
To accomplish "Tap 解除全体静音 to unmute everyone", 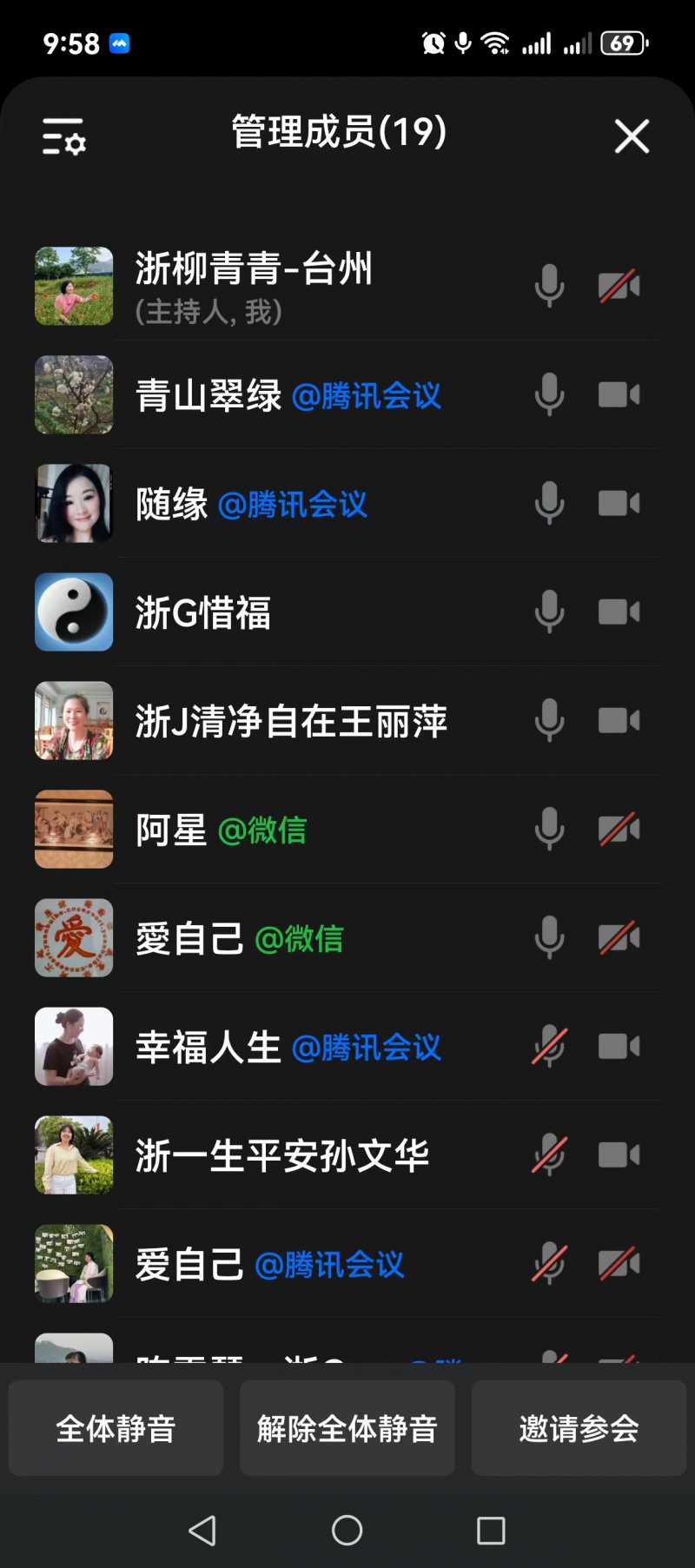I will pos(347,1429).
